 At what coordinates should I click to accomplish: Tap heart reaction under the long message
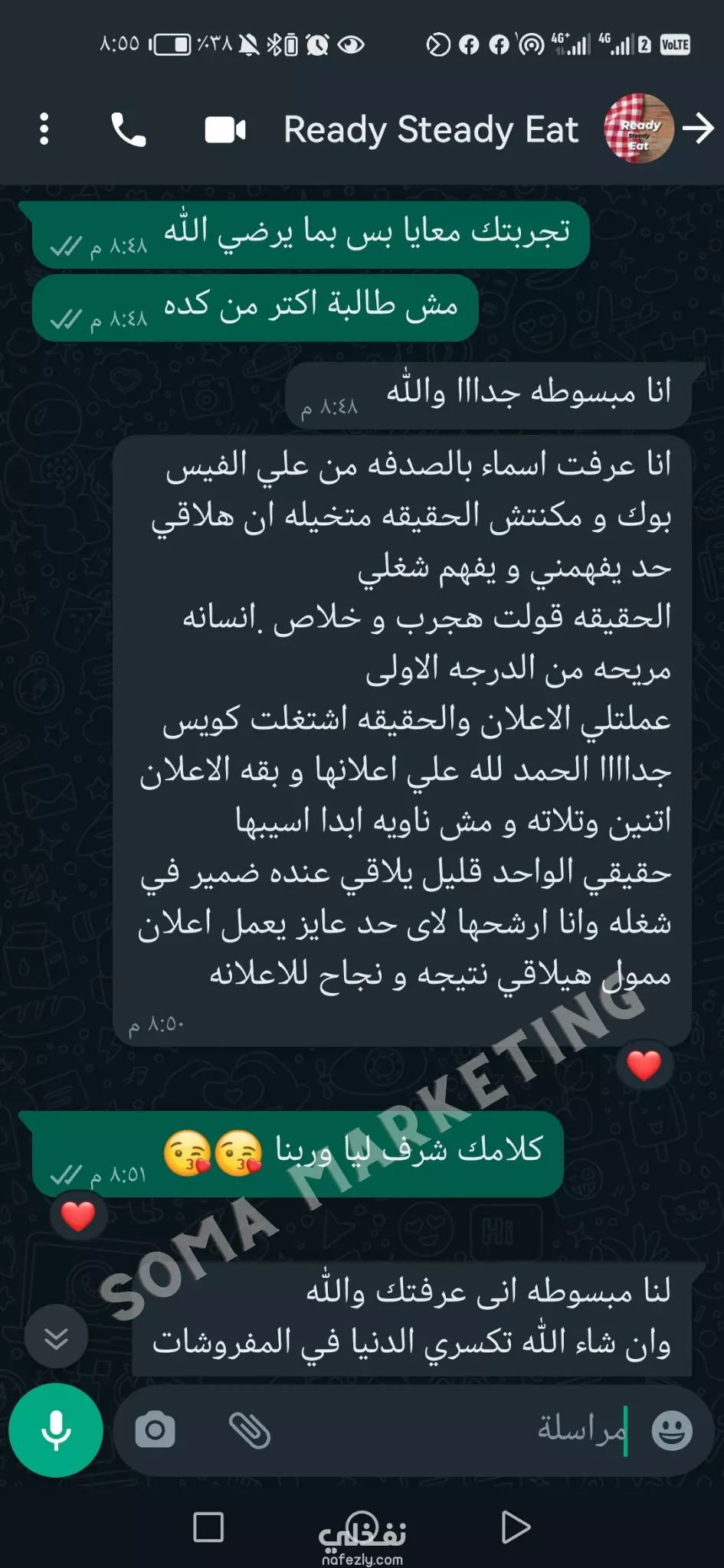(x=644, y=1065)
